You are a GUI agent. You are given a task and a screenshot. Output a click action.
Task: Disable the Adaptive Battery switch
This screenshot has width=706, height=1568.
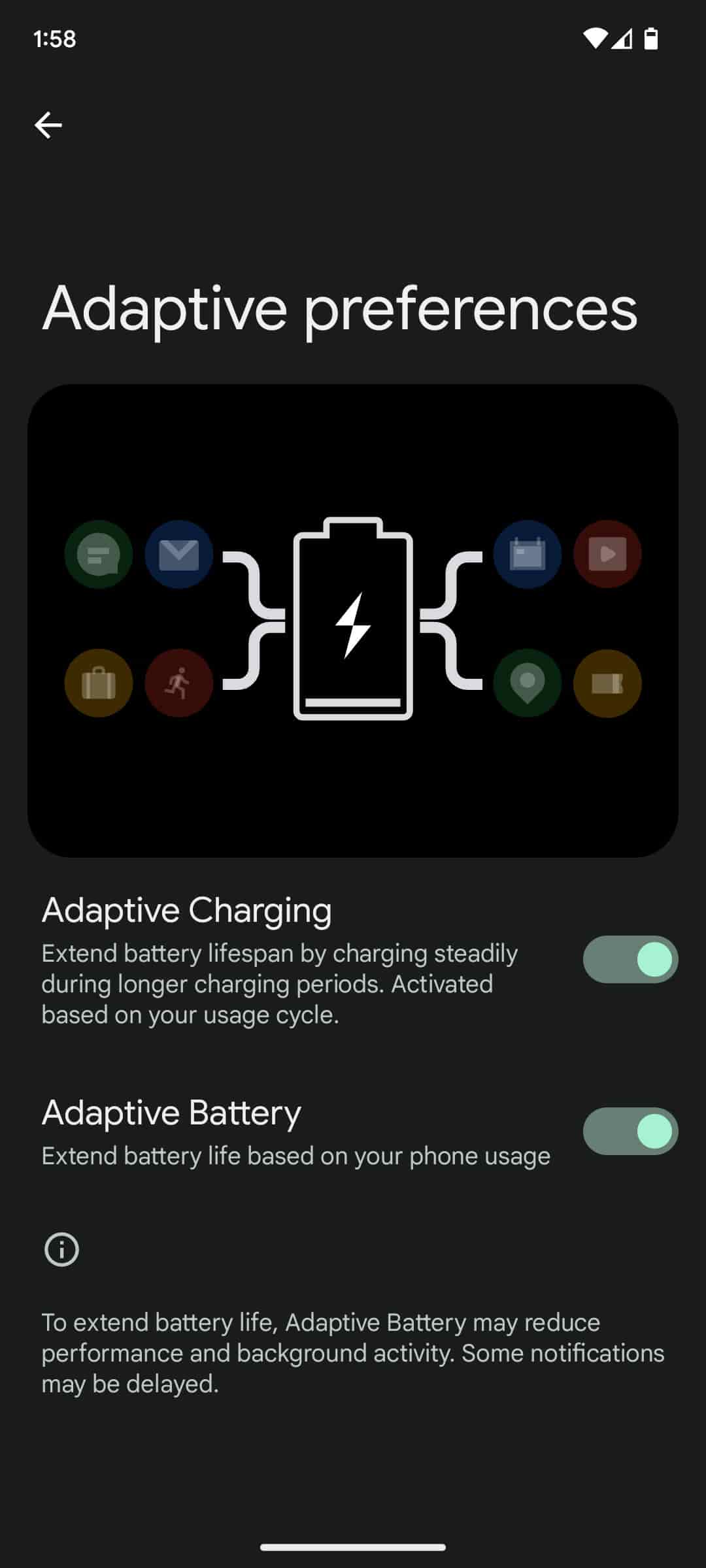point(630,1131)
